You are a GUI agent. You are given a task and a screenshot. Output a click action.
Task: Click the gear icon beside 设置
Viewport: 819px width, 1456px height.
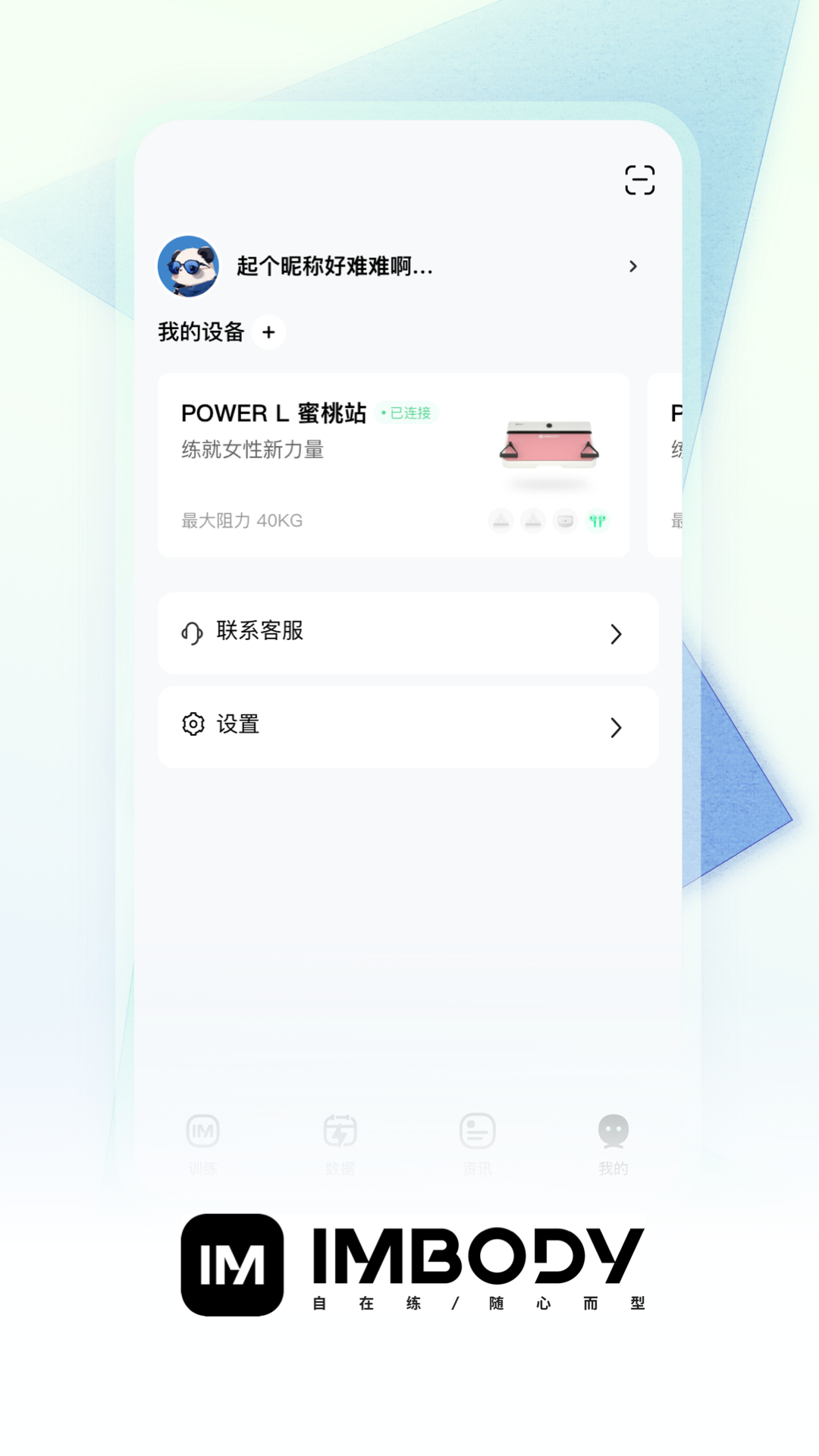(x=192, y=725)
